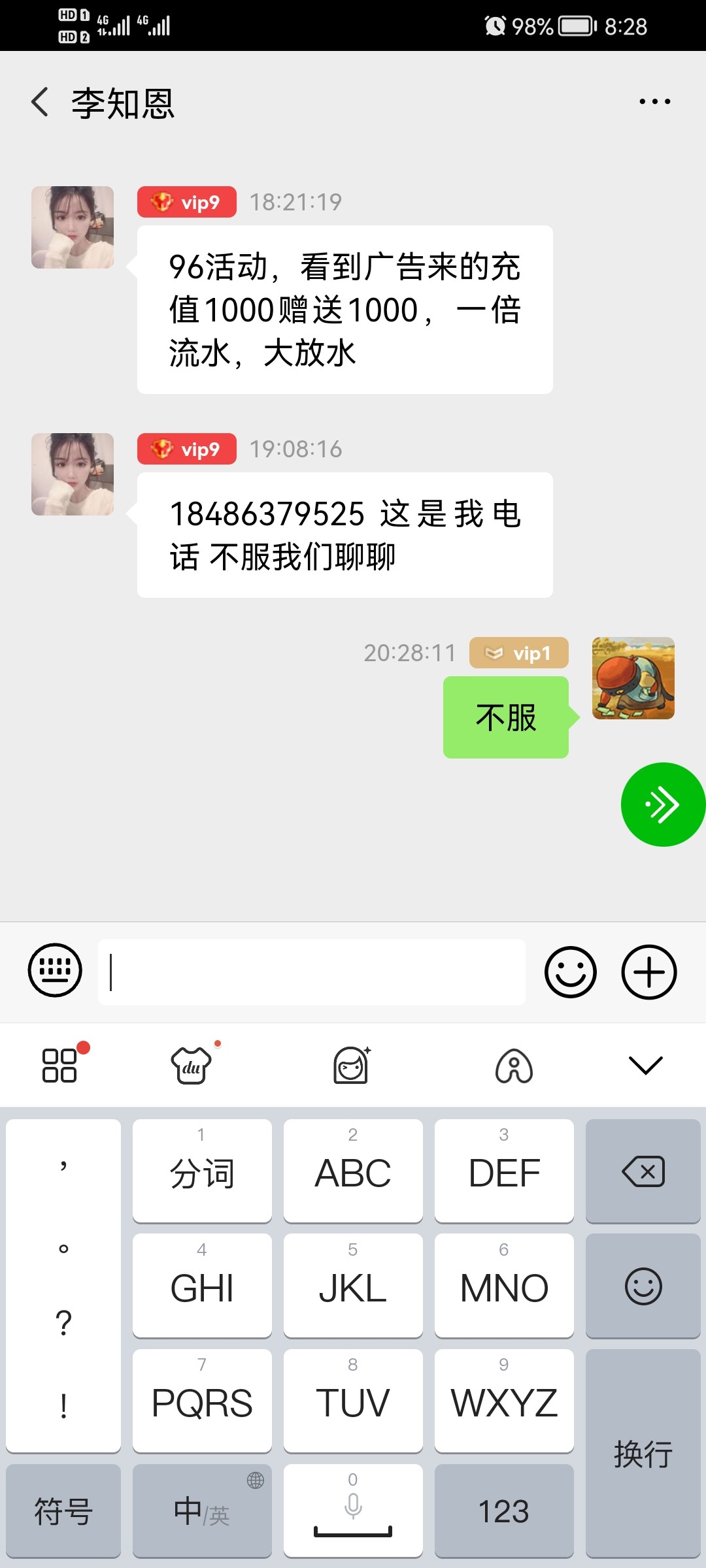Delete a character with the backspace key
The height and width of the screenshot is (1568, 706).
pos(643,1171)
